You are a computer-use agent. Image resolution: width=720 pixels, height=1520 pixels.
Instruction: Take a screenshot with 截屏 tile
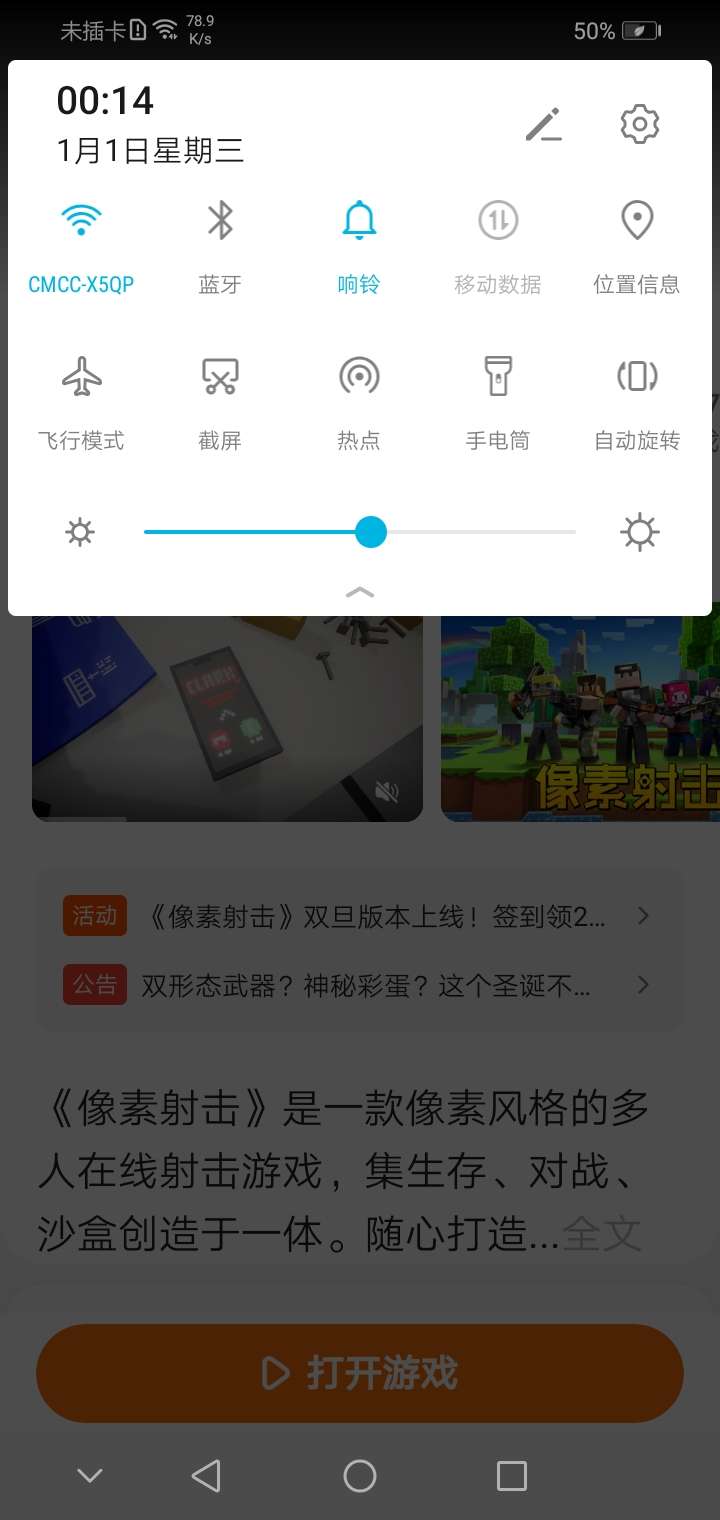click(220, 377)
